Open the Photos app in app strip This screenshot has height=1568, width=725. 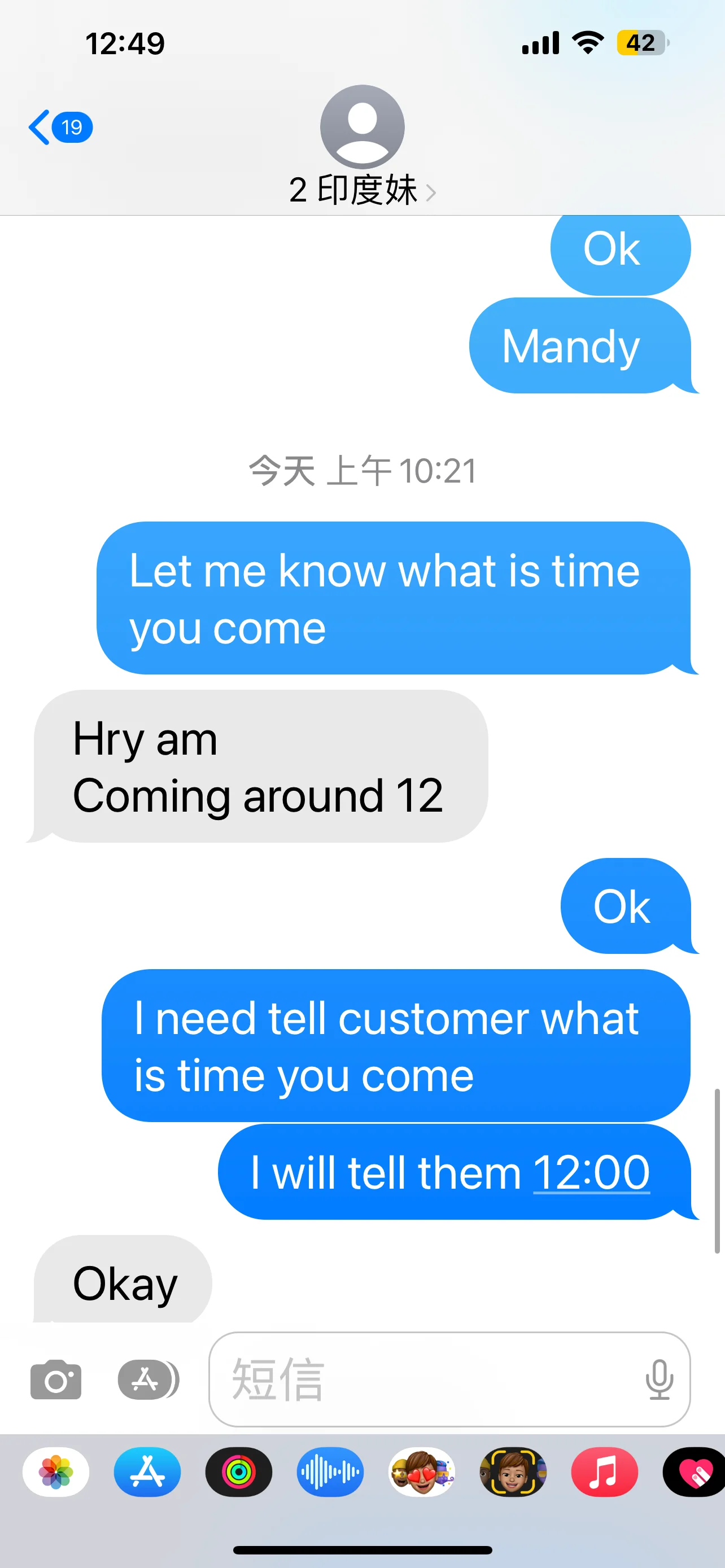(x=56, y=1472)
